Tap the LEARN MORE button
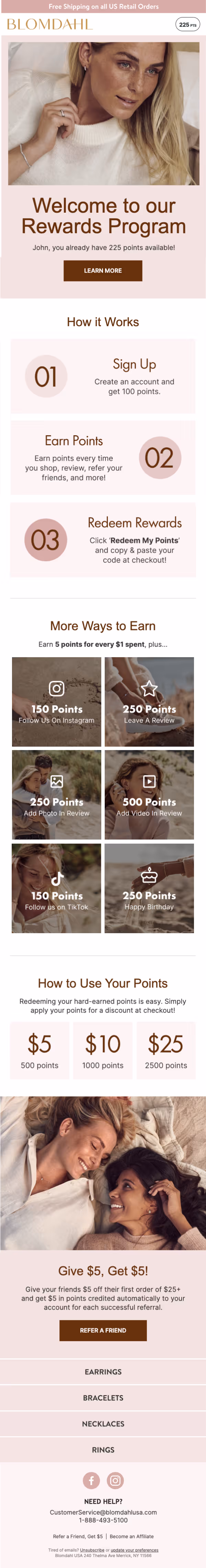The image size is (206, 1568). click(103, 270)
